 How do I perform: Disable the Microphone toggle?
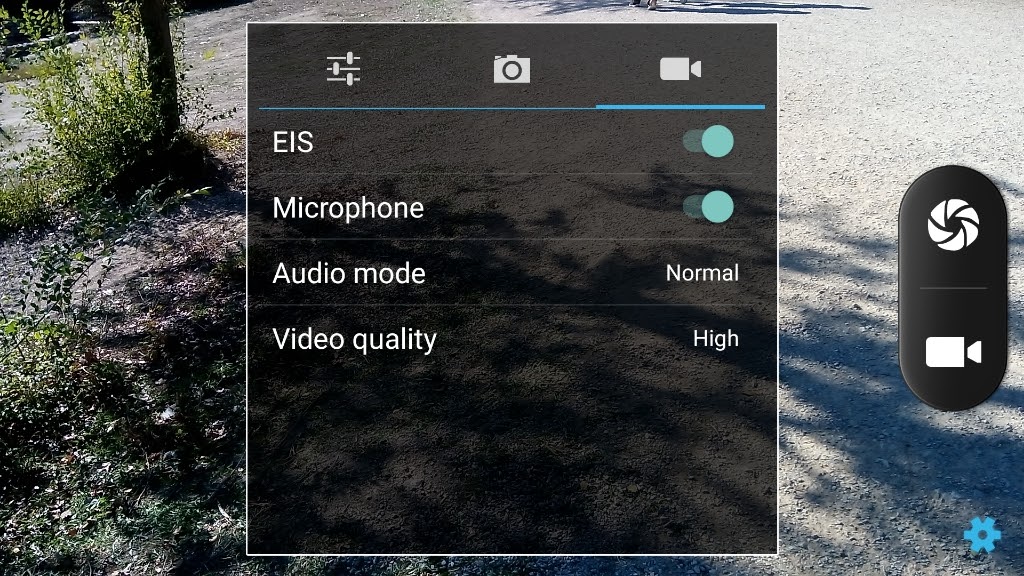[709, 207]
